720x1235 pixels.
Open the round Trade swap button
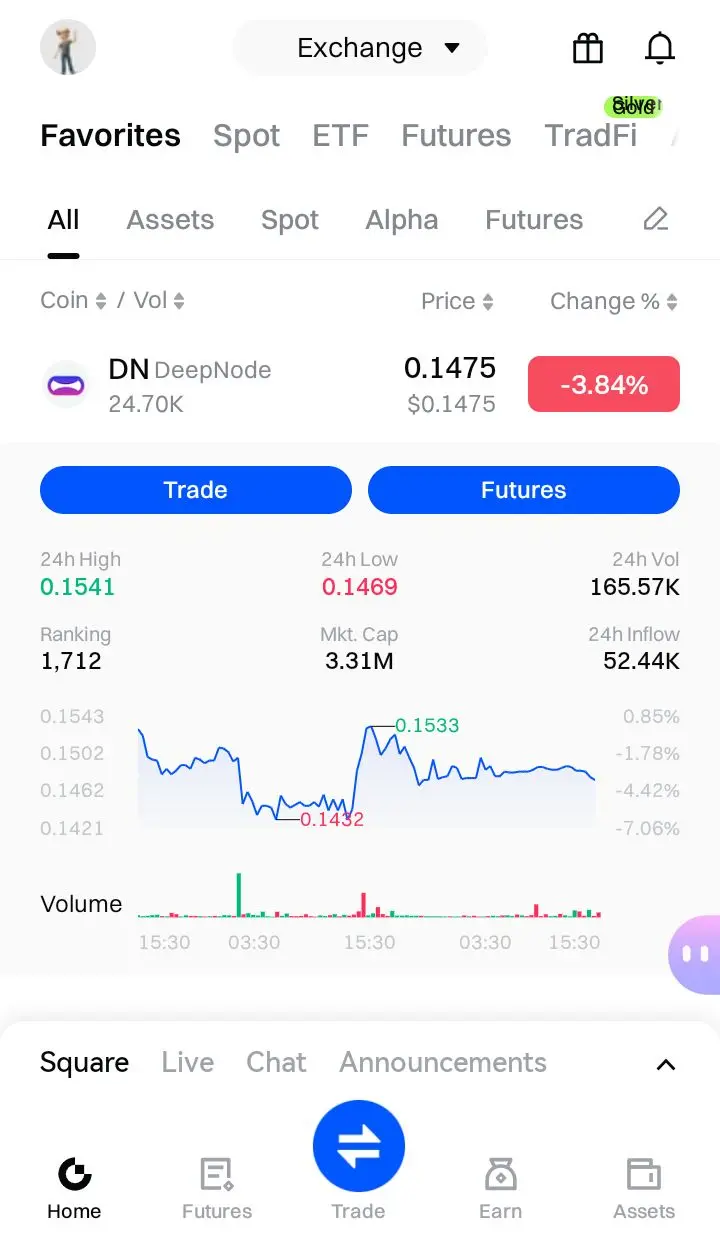coord(359,1146)
